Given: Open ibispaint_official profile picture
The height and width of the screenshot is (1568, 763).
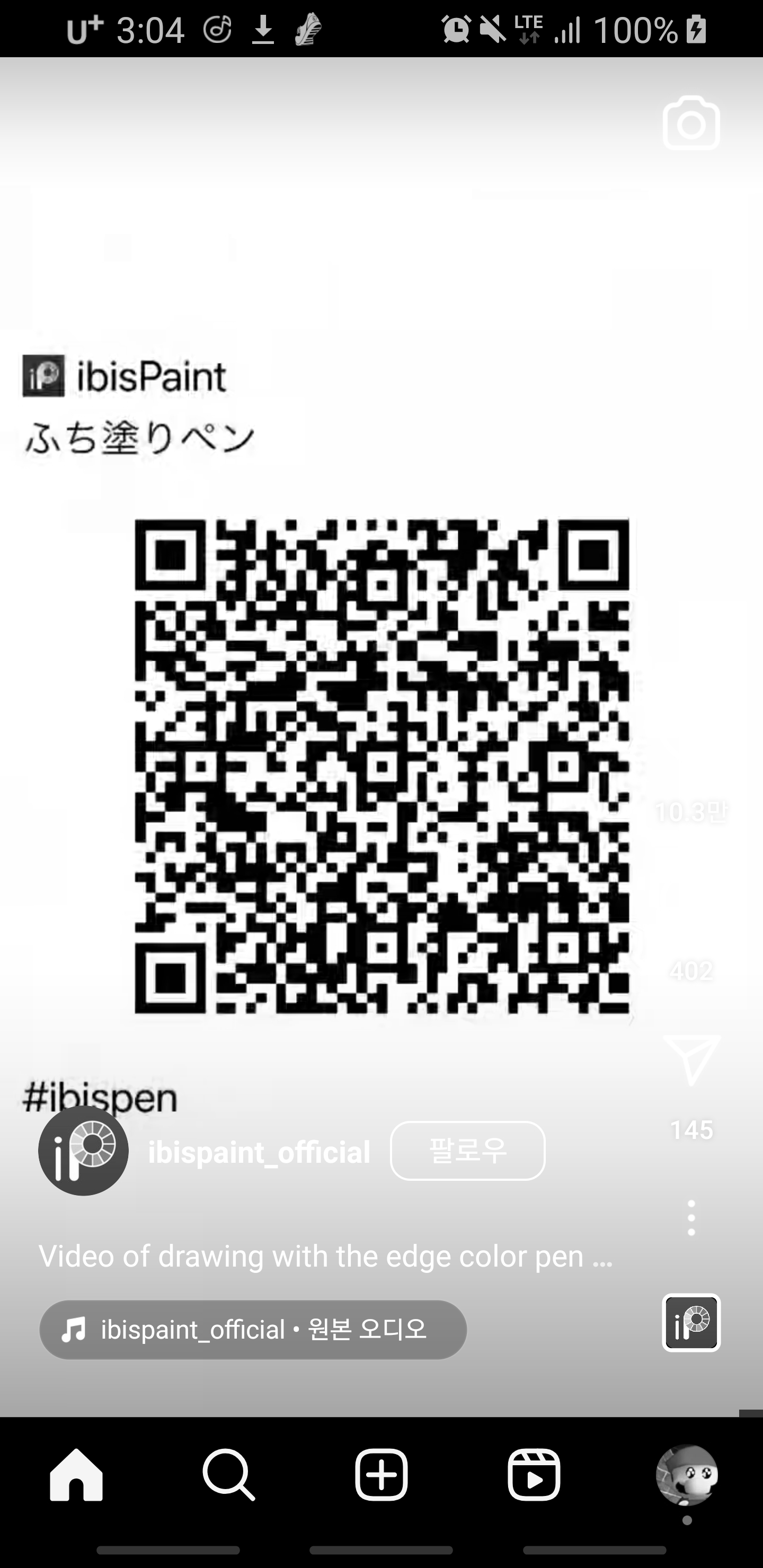Looking at the screenshot, I should 83,1151.
